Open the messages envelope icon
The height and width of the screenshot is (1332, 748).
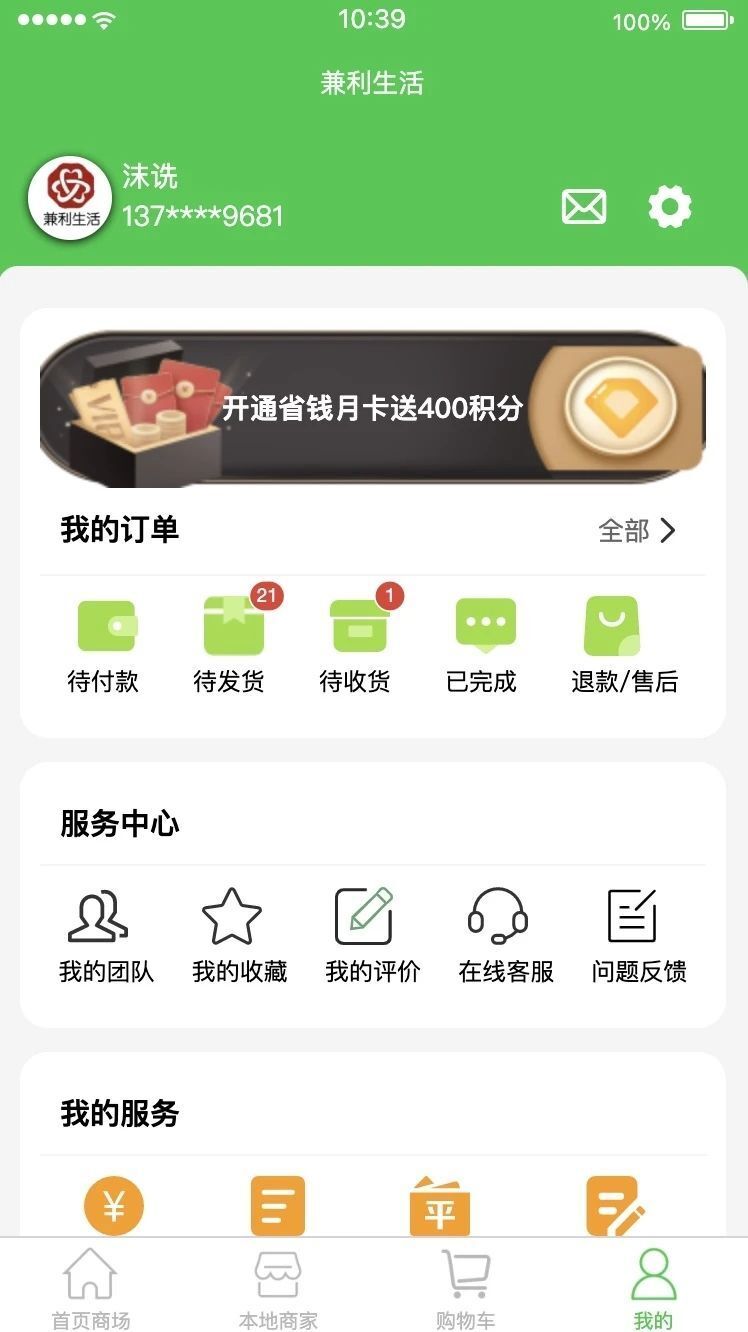point(585,207)
